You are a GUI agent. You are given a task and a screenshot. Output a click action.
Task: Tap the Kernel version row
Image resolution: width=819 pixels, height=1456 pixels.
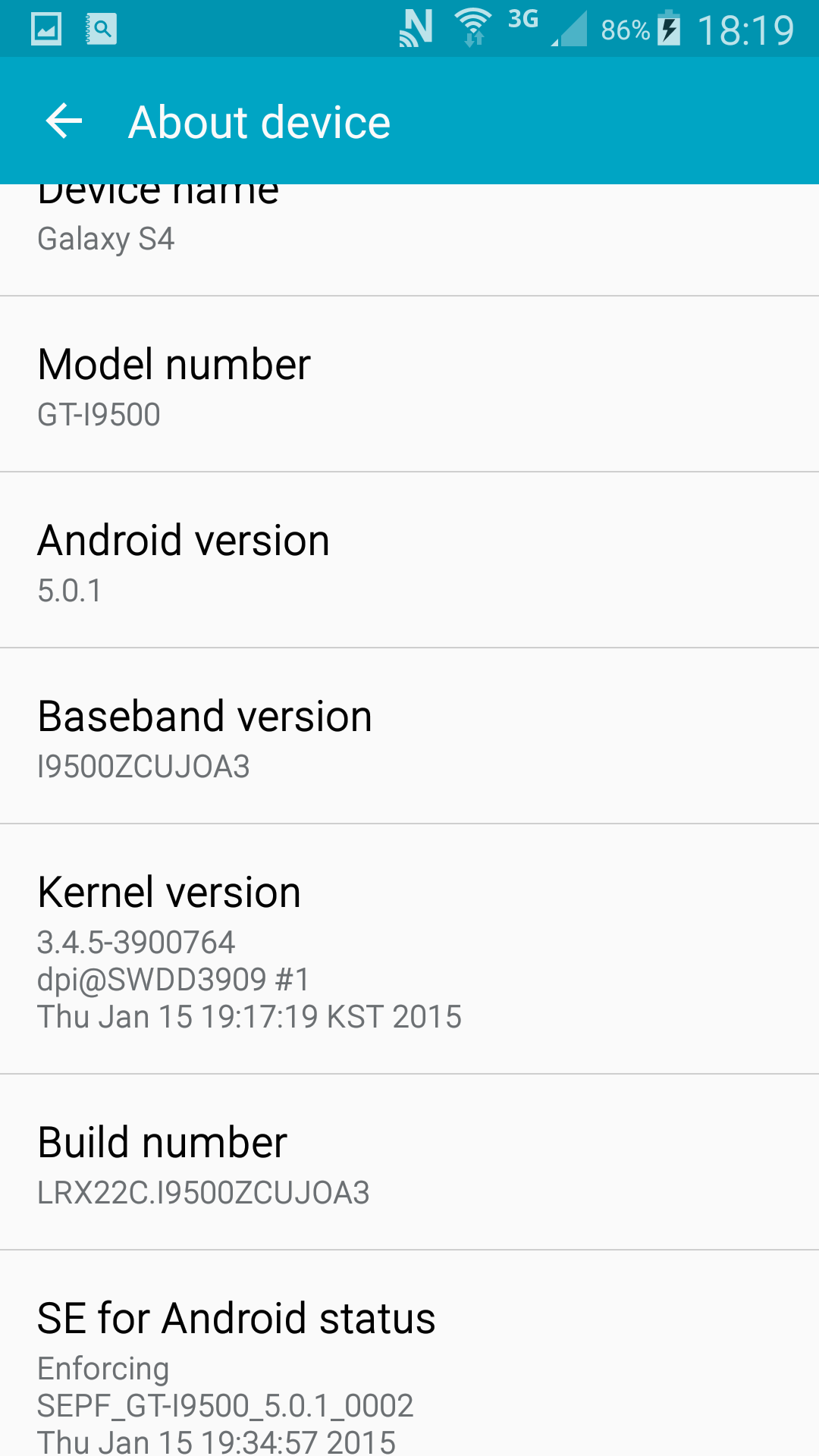(x=409, y=949)
